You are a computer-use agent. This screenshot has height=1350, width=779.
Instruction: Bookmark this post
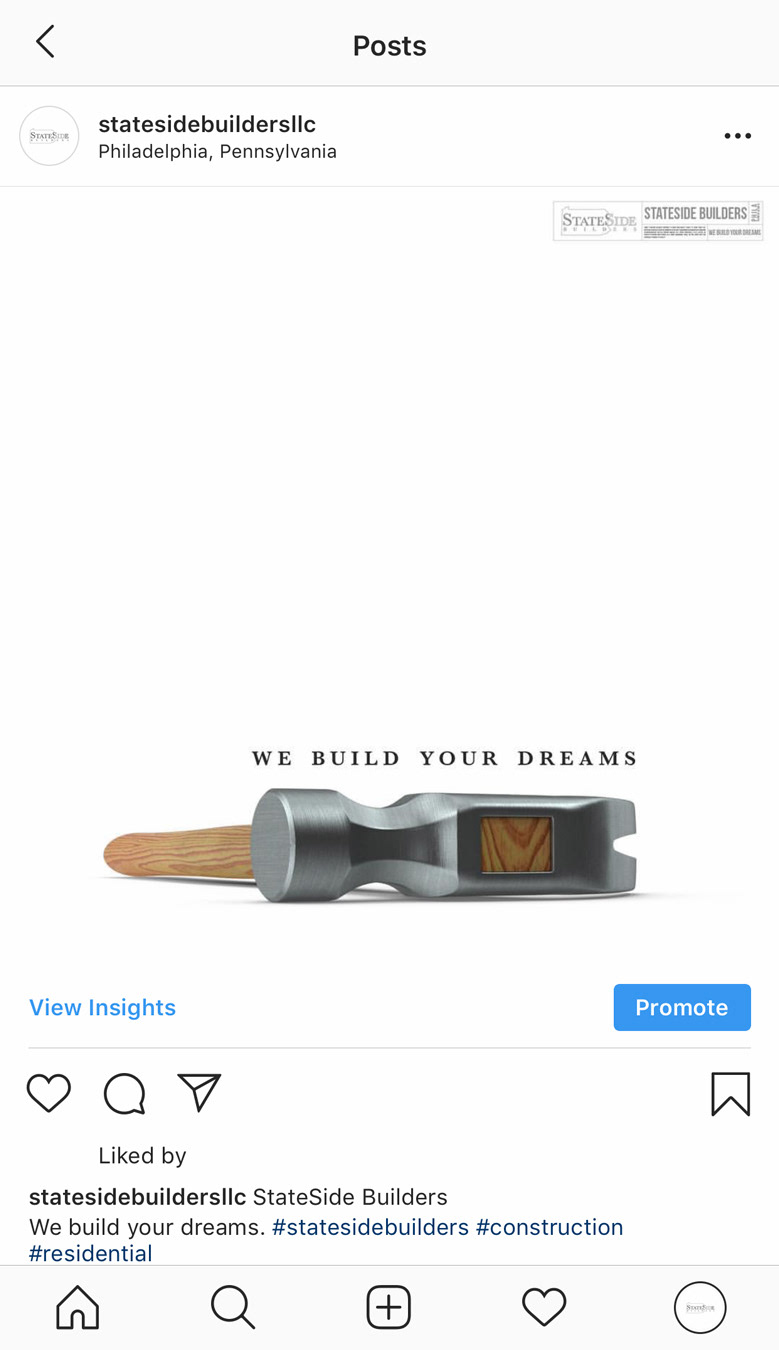tap(730, 1093)
